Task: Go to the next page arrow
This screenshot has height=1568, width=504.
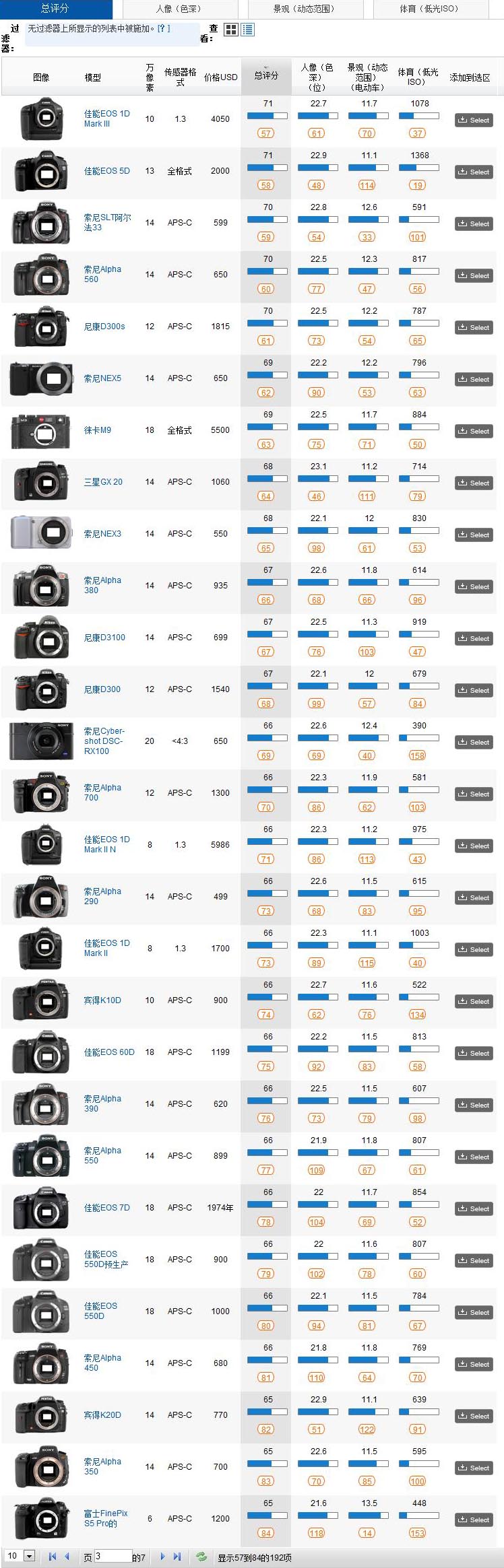Action: (x=162, y=1557)
